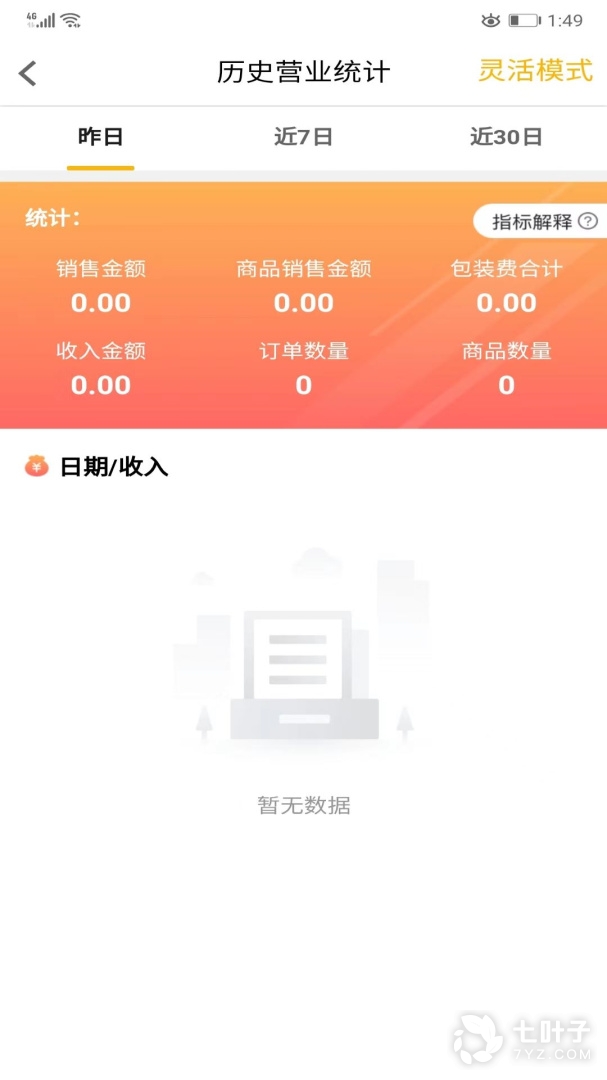The image size is (607, 1080).
Task: Show the 近30日 statistics tab
Action: point(506,138)
